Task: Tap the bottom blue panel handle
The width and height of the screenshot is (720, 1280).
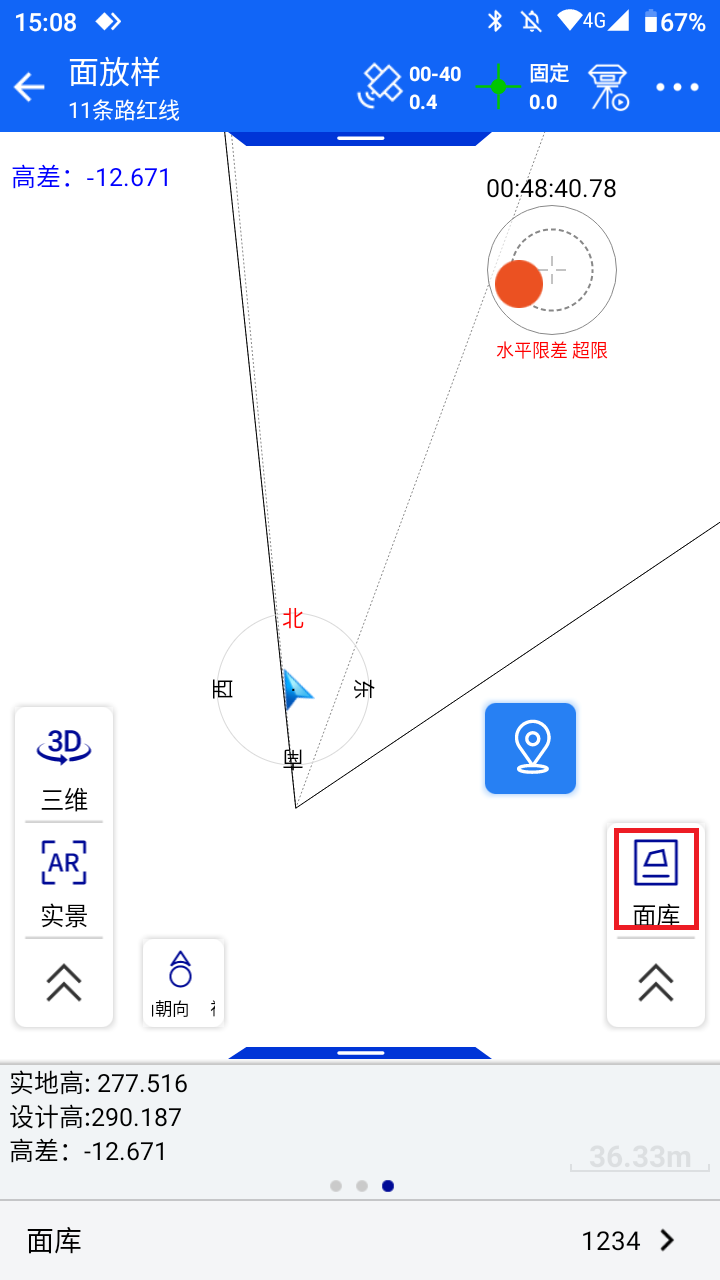Action: pyautogui.click(x=360, y=1053)
